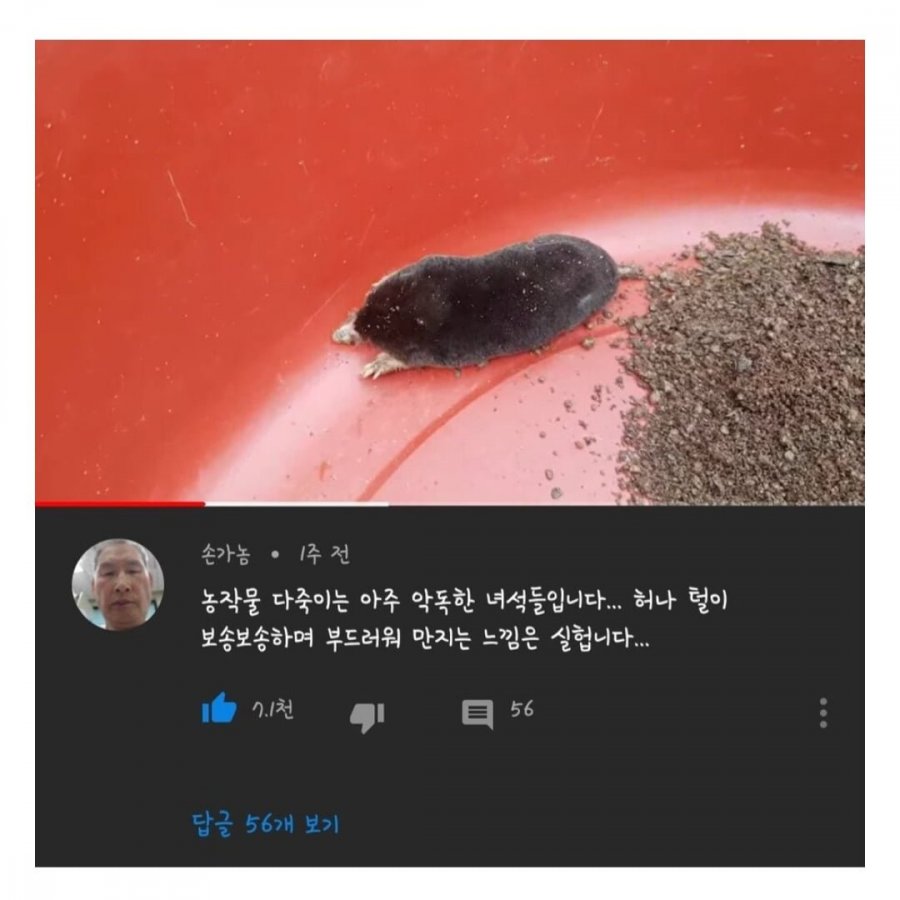Tap the mole video player

(450, 272)
